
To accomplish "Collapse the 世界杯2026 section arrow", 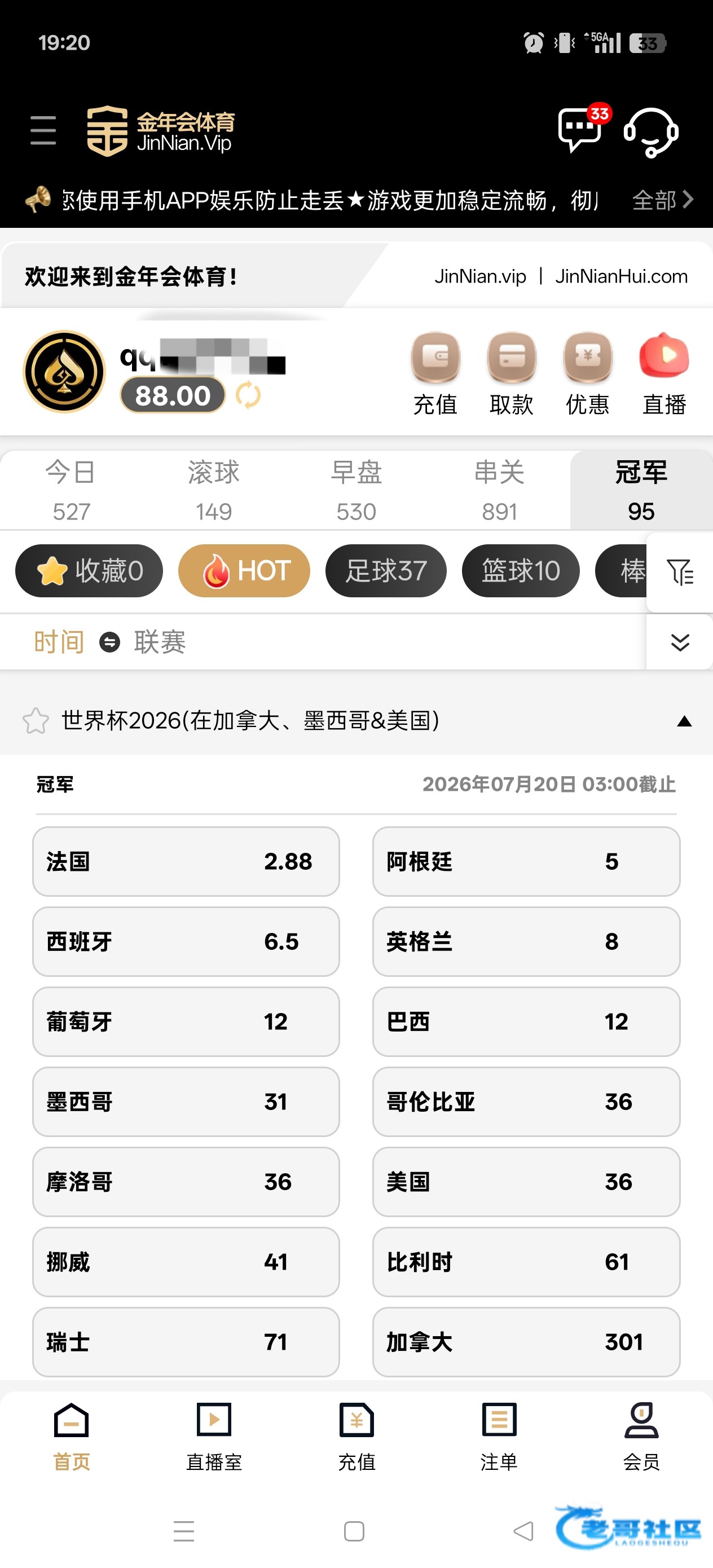I will point(684,721).
